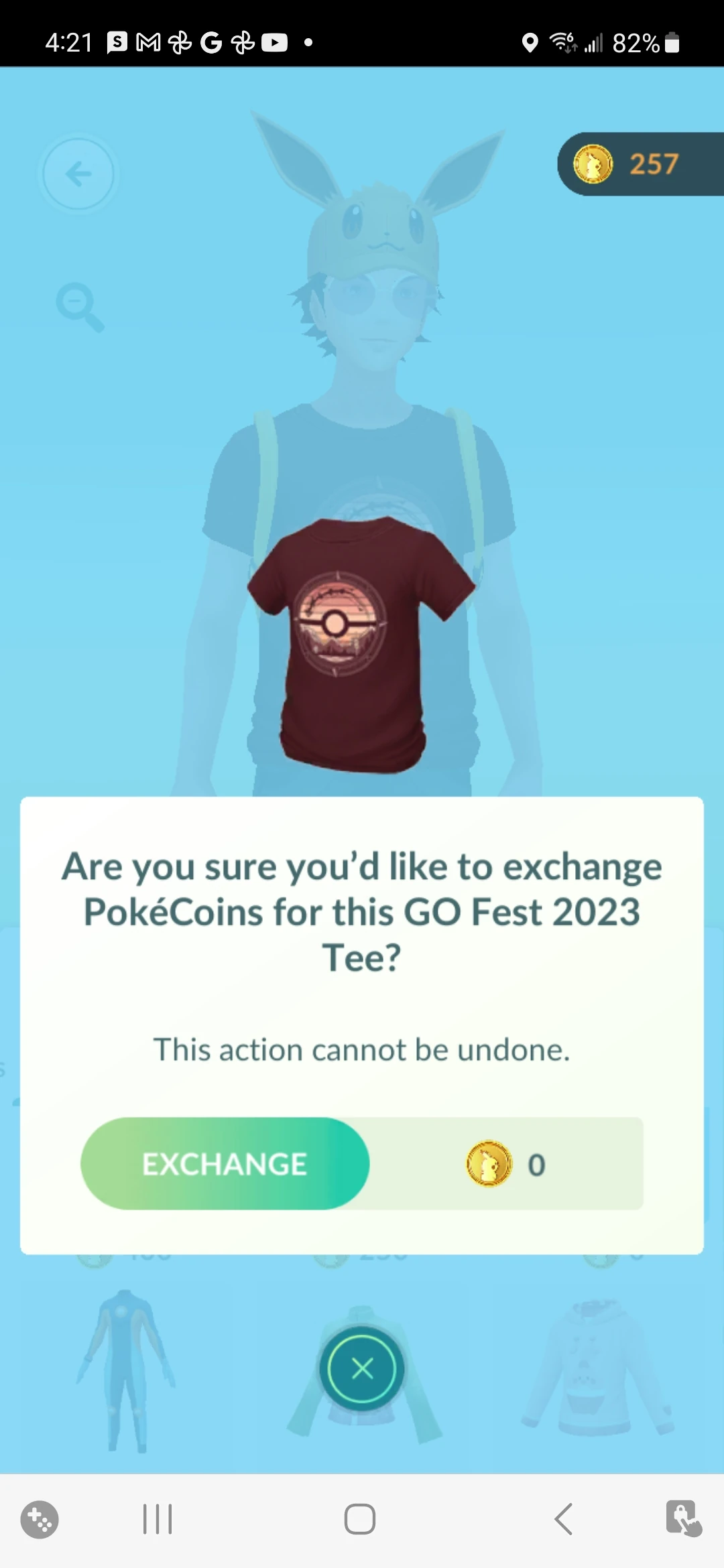Tap the Pikachu coin icon on Exchange button

point(489,1164)
